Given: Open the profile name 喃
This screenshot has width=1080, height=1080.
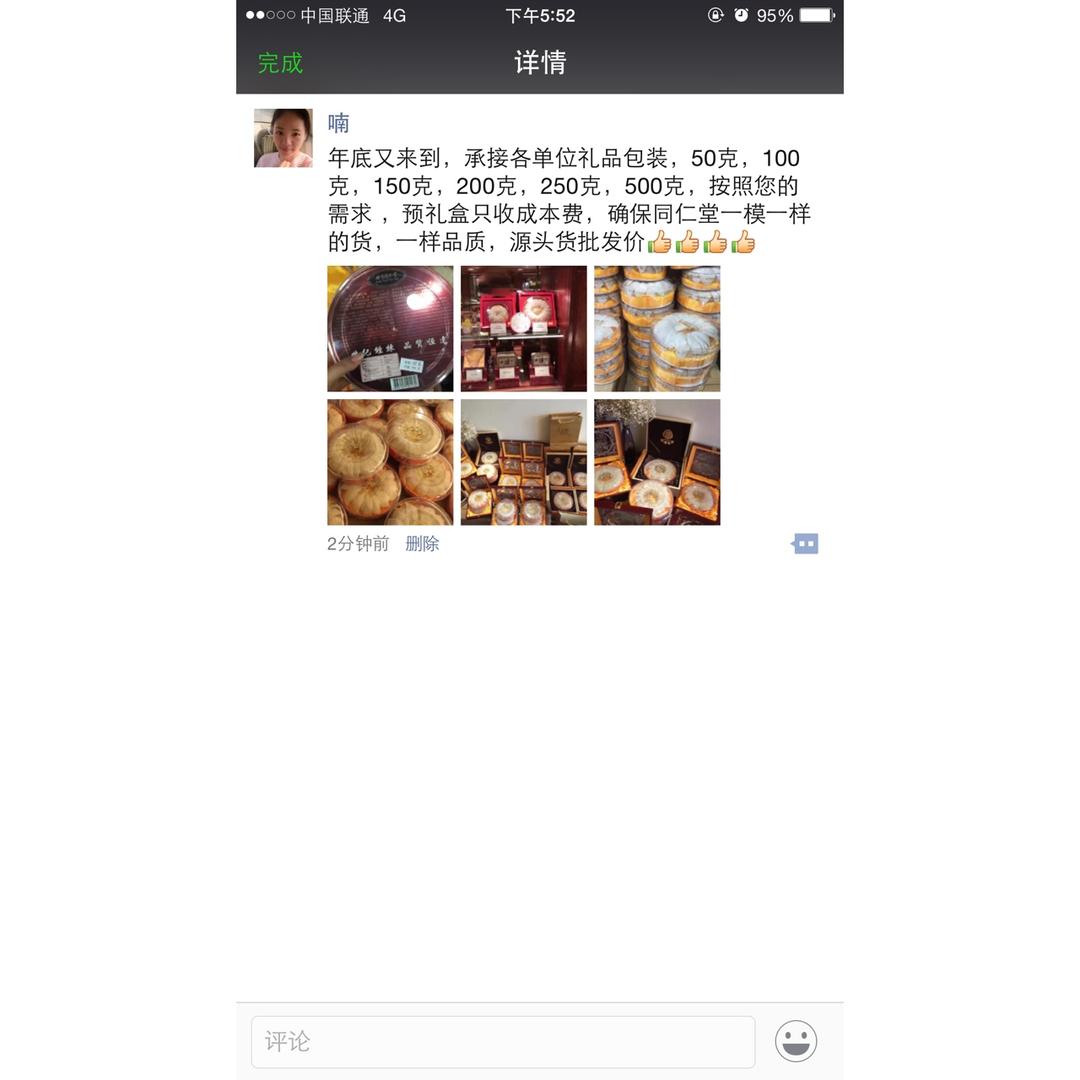Looking at the screenshot, I should [x=338, y=123].
